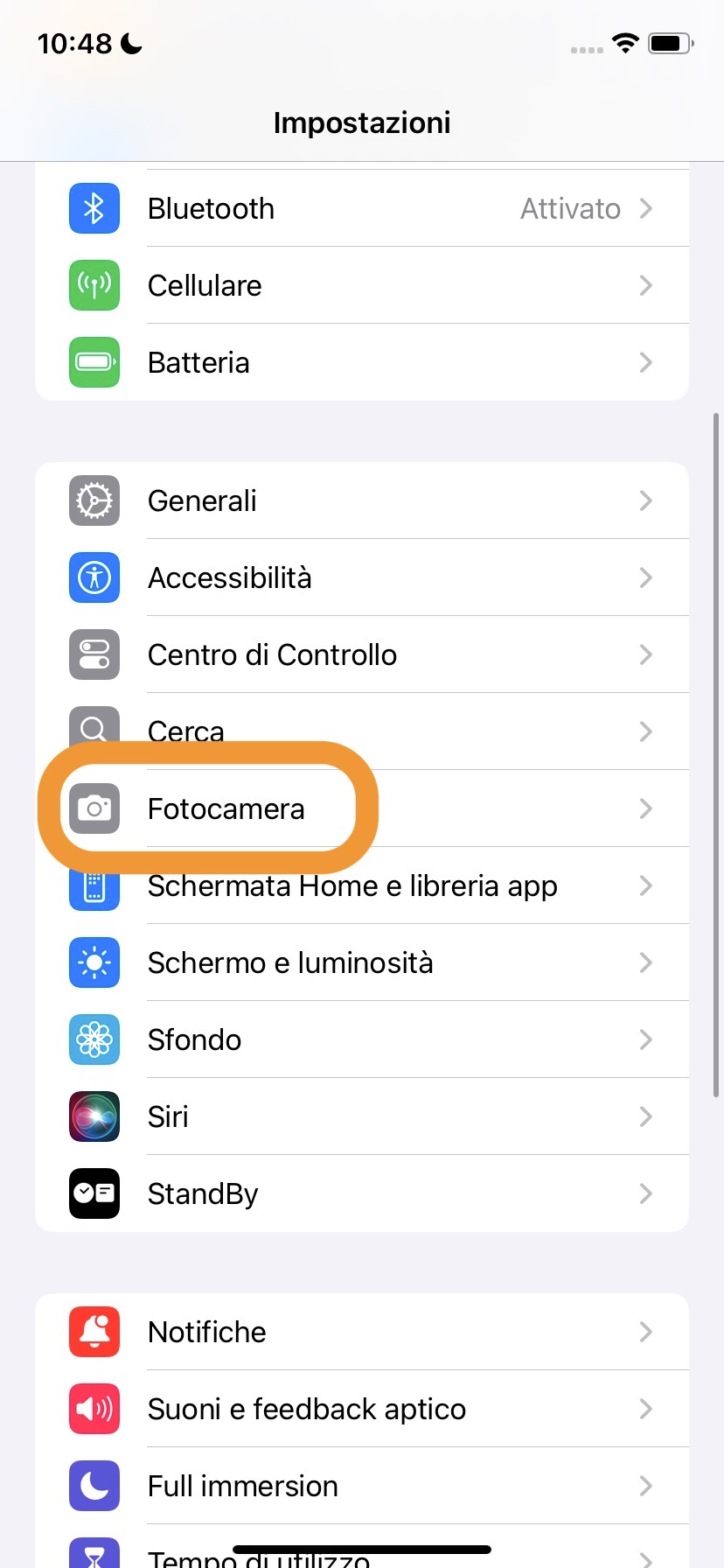Viewport: 724px width, 1568px height.
Task: Go to Batteria settings
Action: (x=361, y=362)
